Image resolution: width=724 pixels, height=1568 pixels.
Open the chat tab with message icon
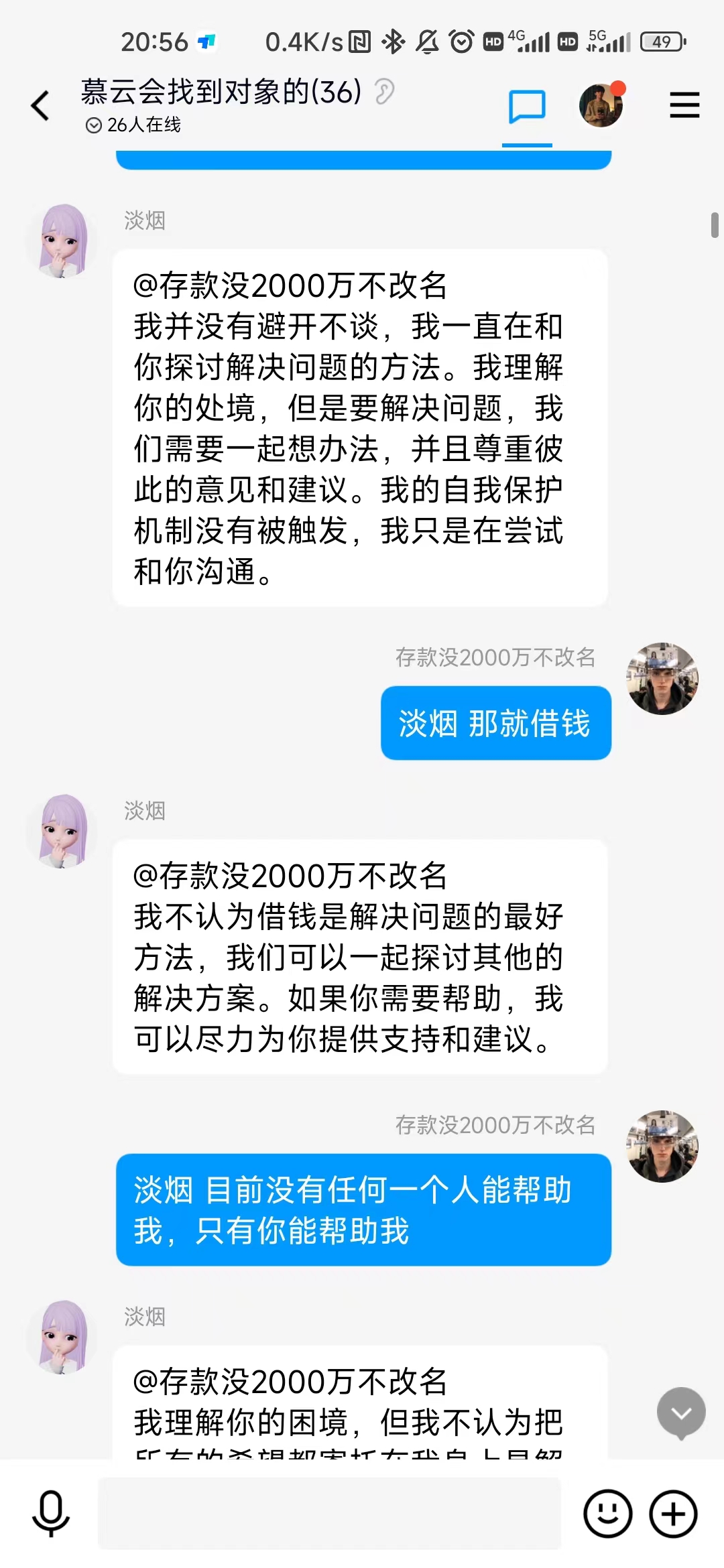(527, 107)
